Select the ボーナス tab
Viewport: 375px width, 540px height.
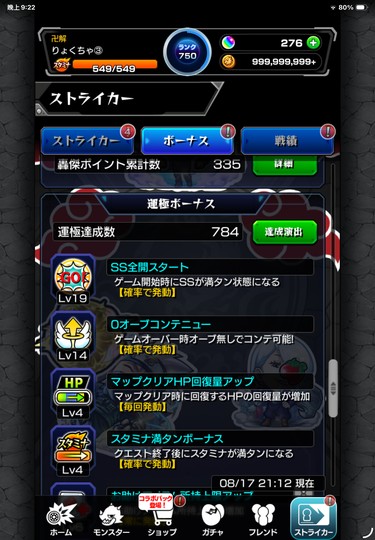point(187,141)
